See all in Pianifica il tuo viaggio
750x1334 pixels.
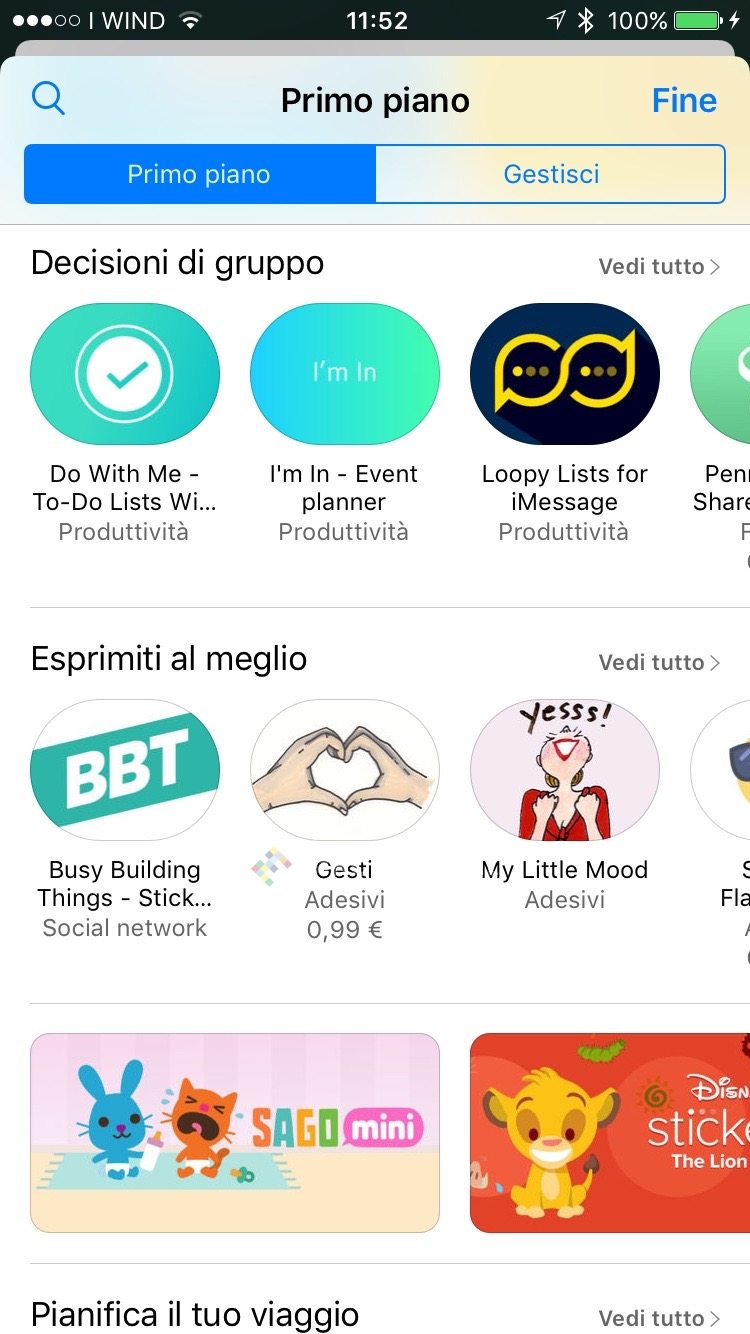658,1318
